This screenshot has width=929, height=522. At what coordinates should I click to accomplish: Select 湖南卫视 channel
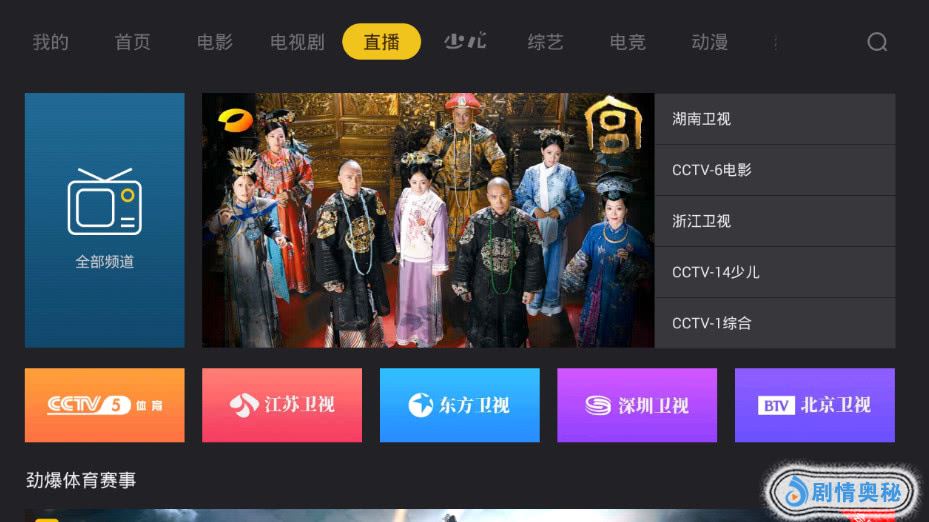click(775, 119)
